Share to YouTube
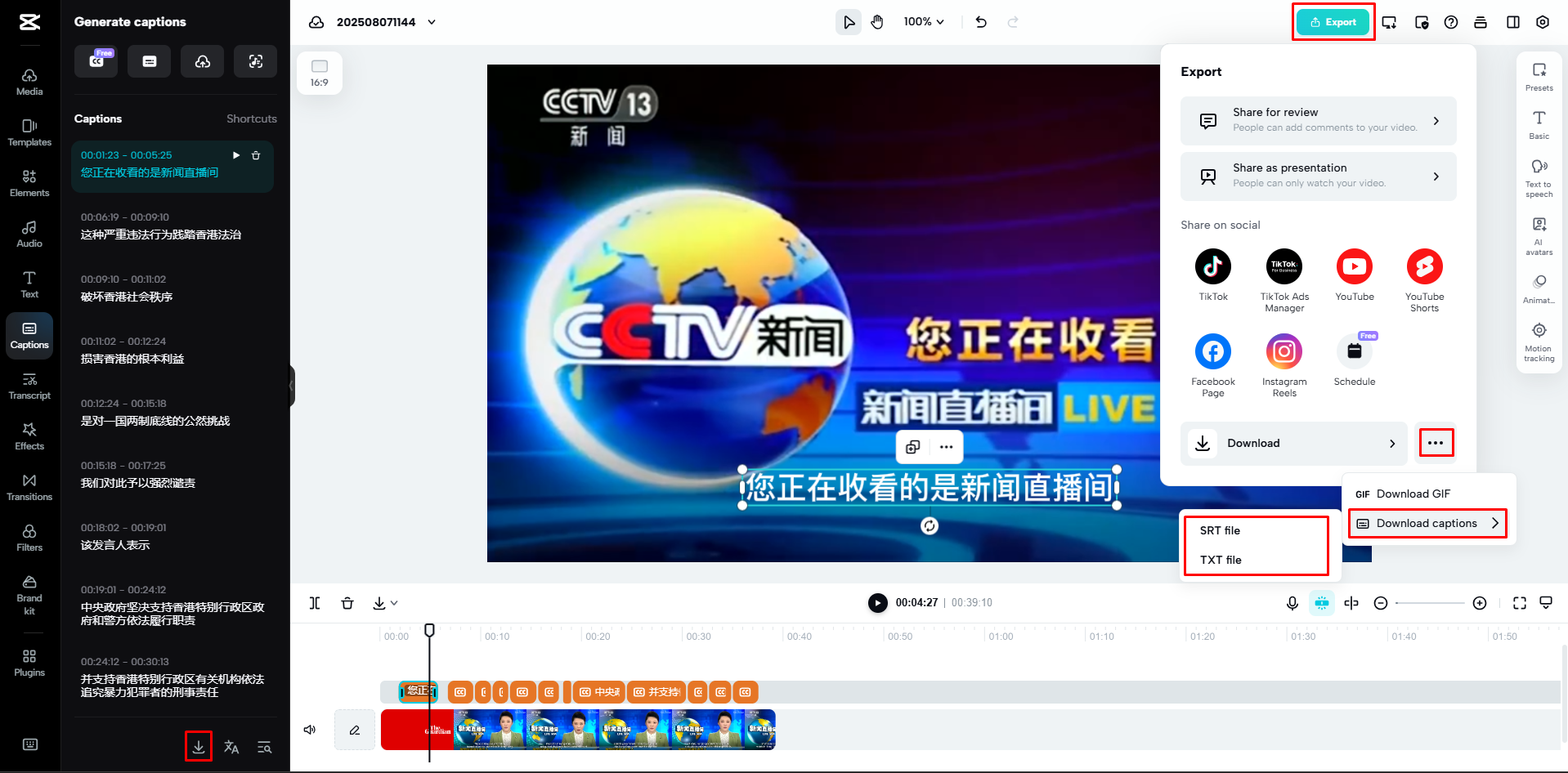1568x773 pixels. click(1354, 267)
